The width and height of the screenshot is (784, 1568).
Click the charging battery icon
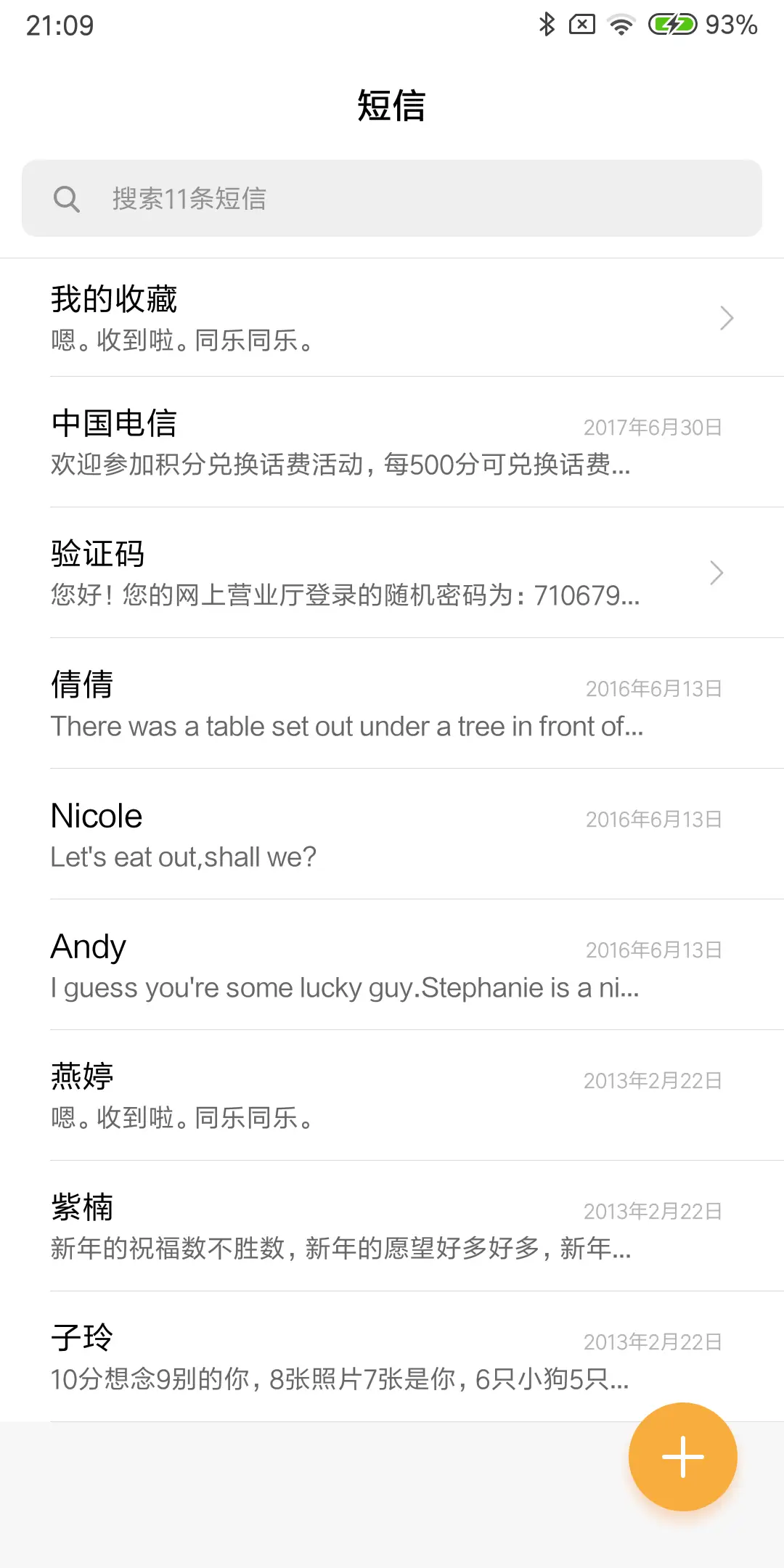pyautogui.click(x=671, y=24)
